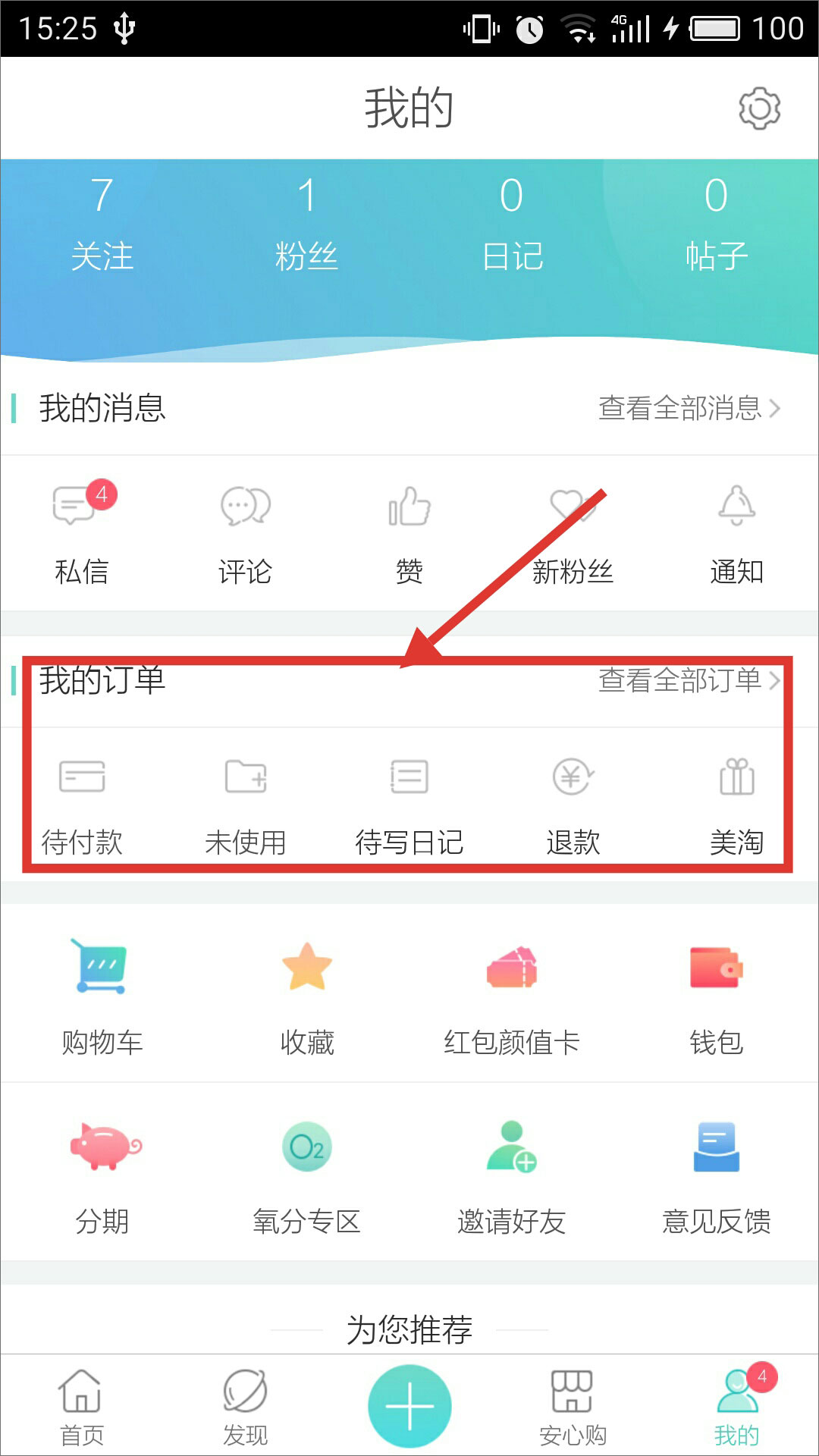The width and height of the screenshot is (819, 1456).
Task: View pending payments with 待付款 icon
Action: [82, 800]
